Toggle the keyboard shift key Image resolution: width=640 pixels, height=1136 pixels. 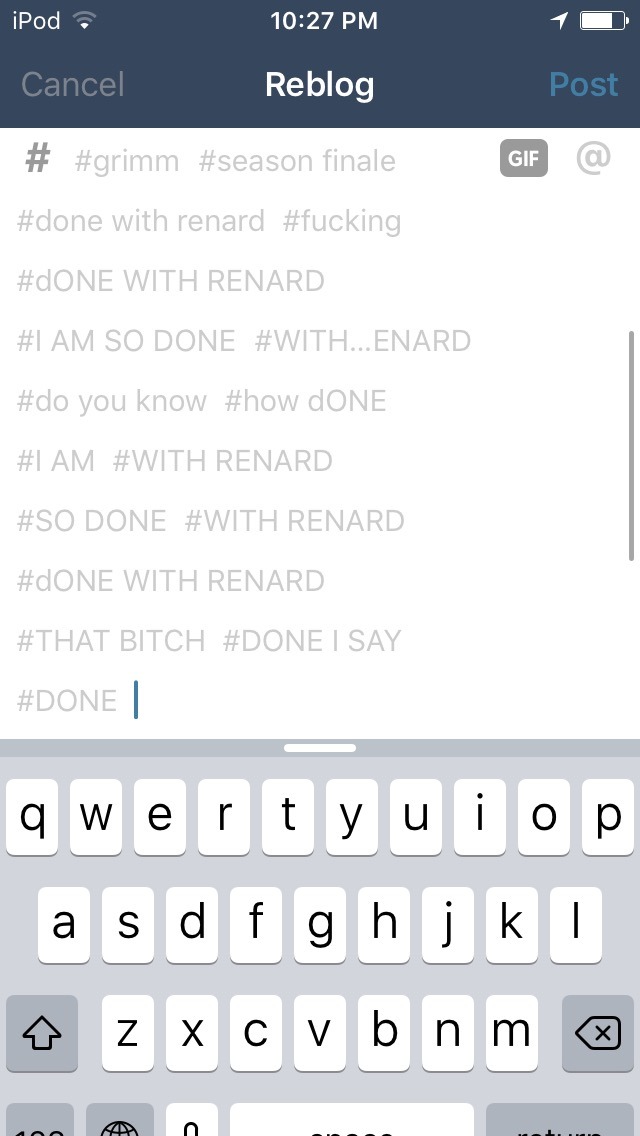(x=40, y=1033)
